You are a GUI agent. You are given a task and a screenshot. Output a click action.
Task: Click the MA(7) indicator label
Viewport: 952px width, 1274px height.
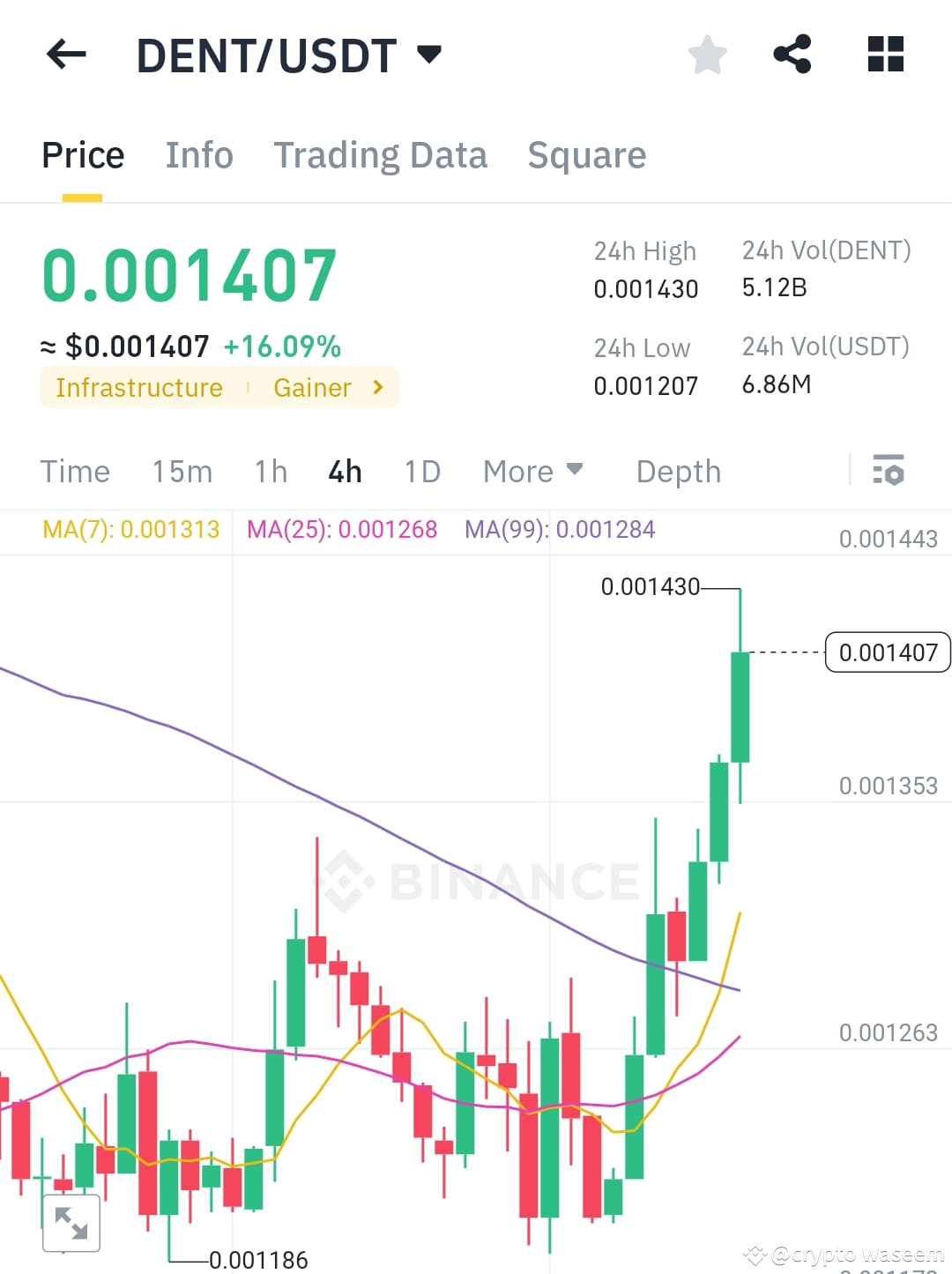click(130, 529)
